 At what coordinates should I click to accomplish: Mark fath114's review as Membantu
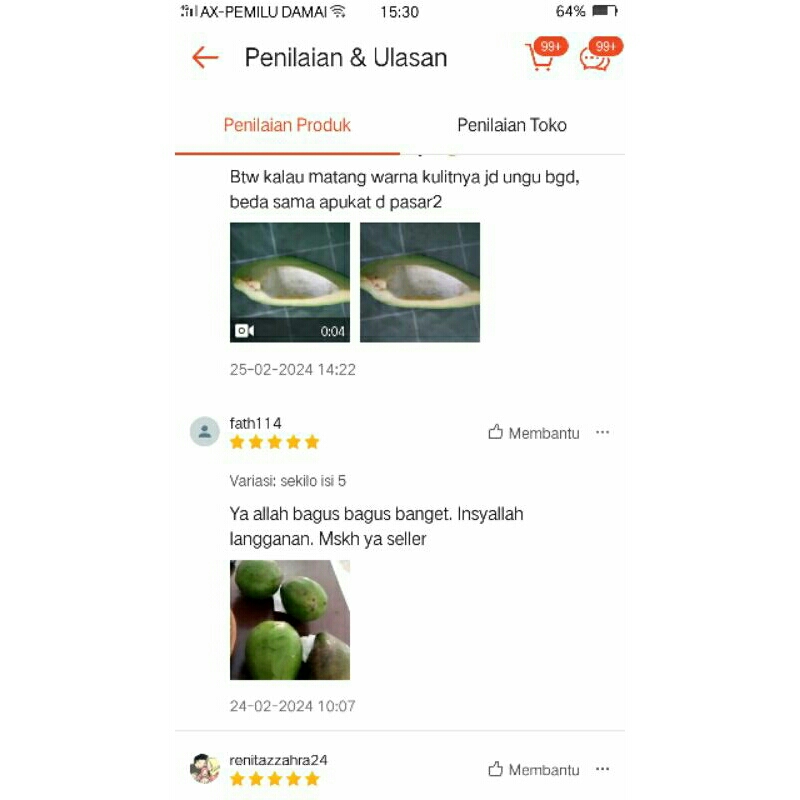(x=534, y=433)
